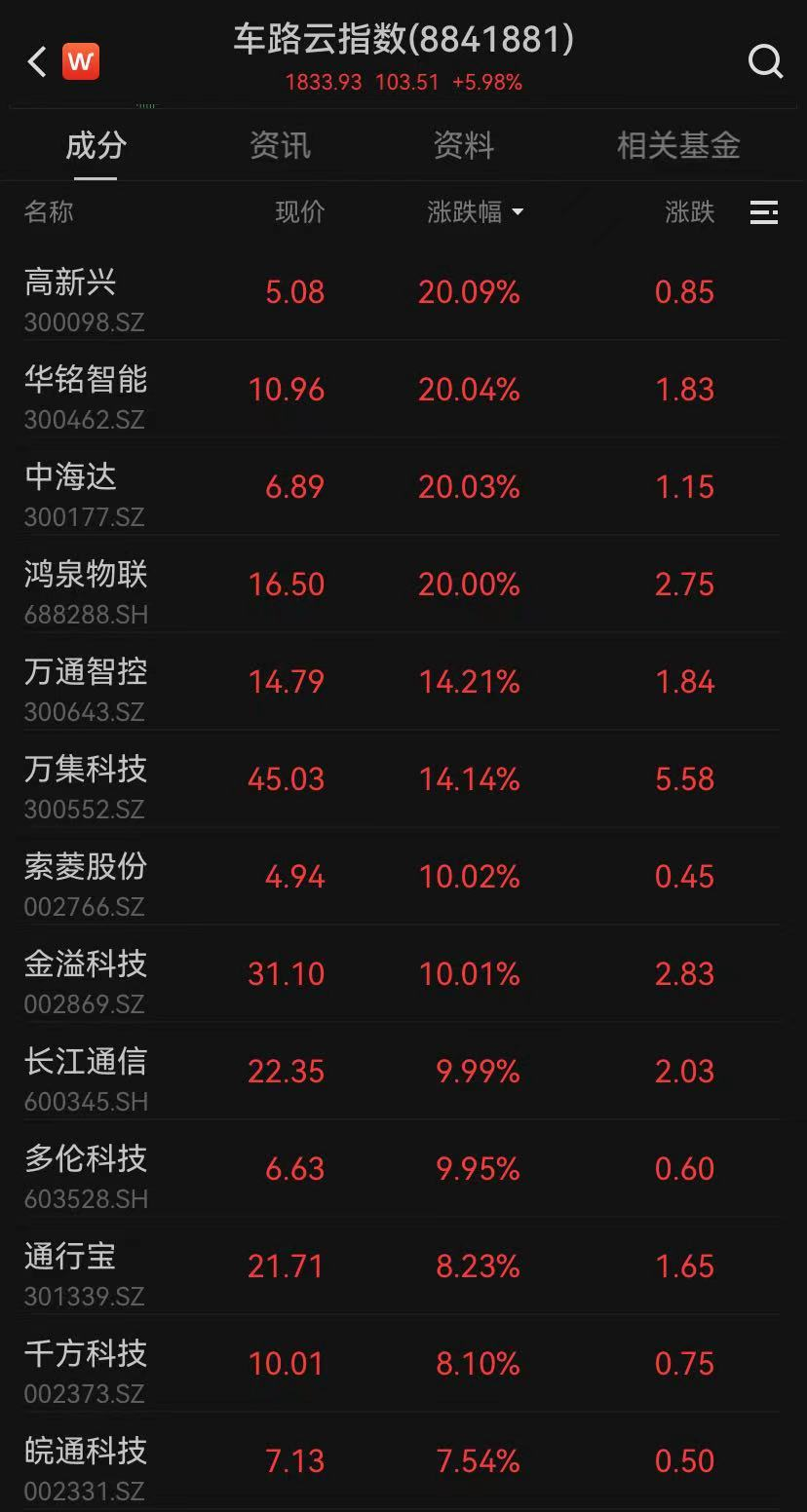Viewport: 807px width, 1512px height.
Task: Select the 长江通信 row
Action: coord(403,1072)
